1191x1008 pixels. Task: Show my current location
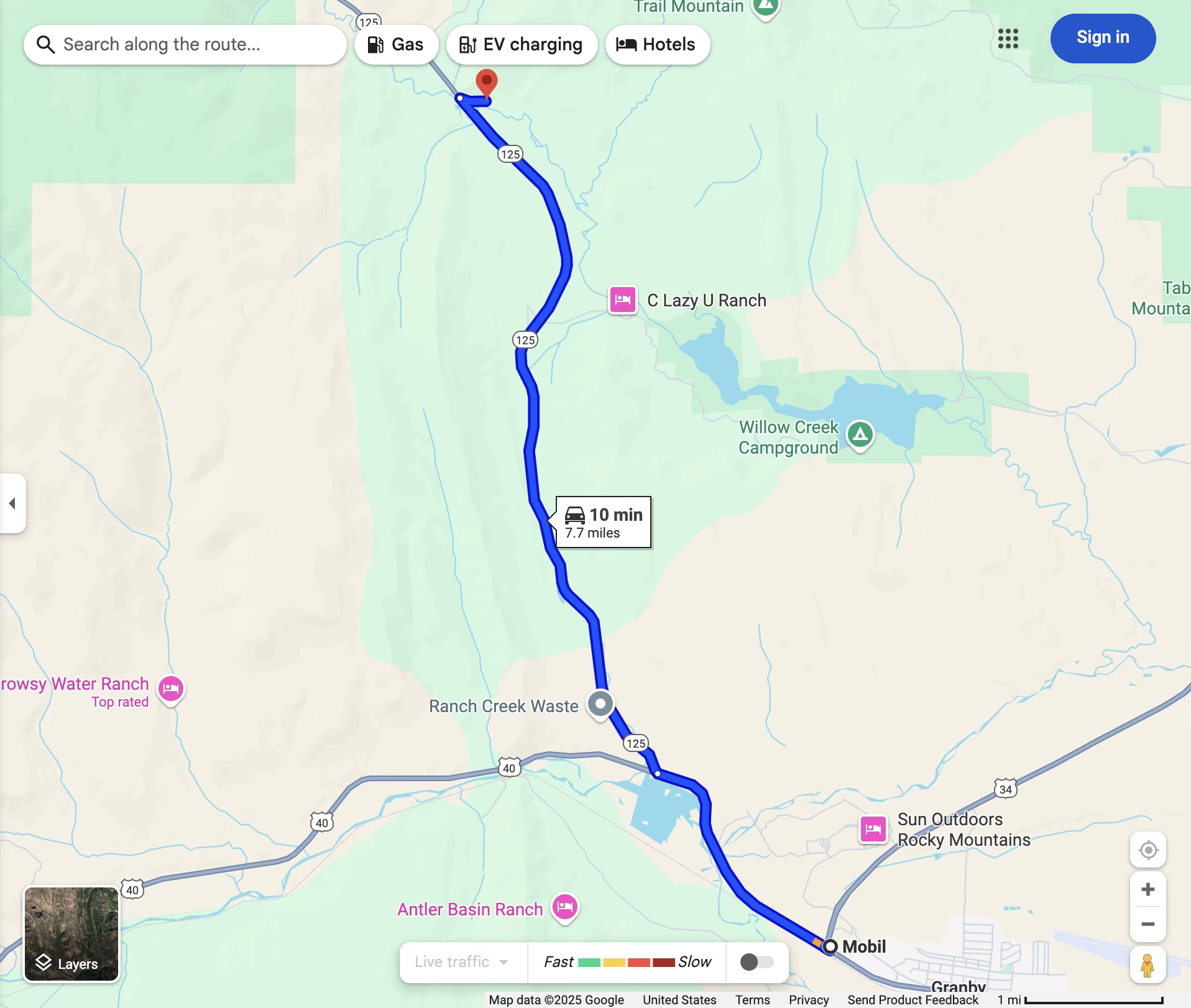point(1147,850)
